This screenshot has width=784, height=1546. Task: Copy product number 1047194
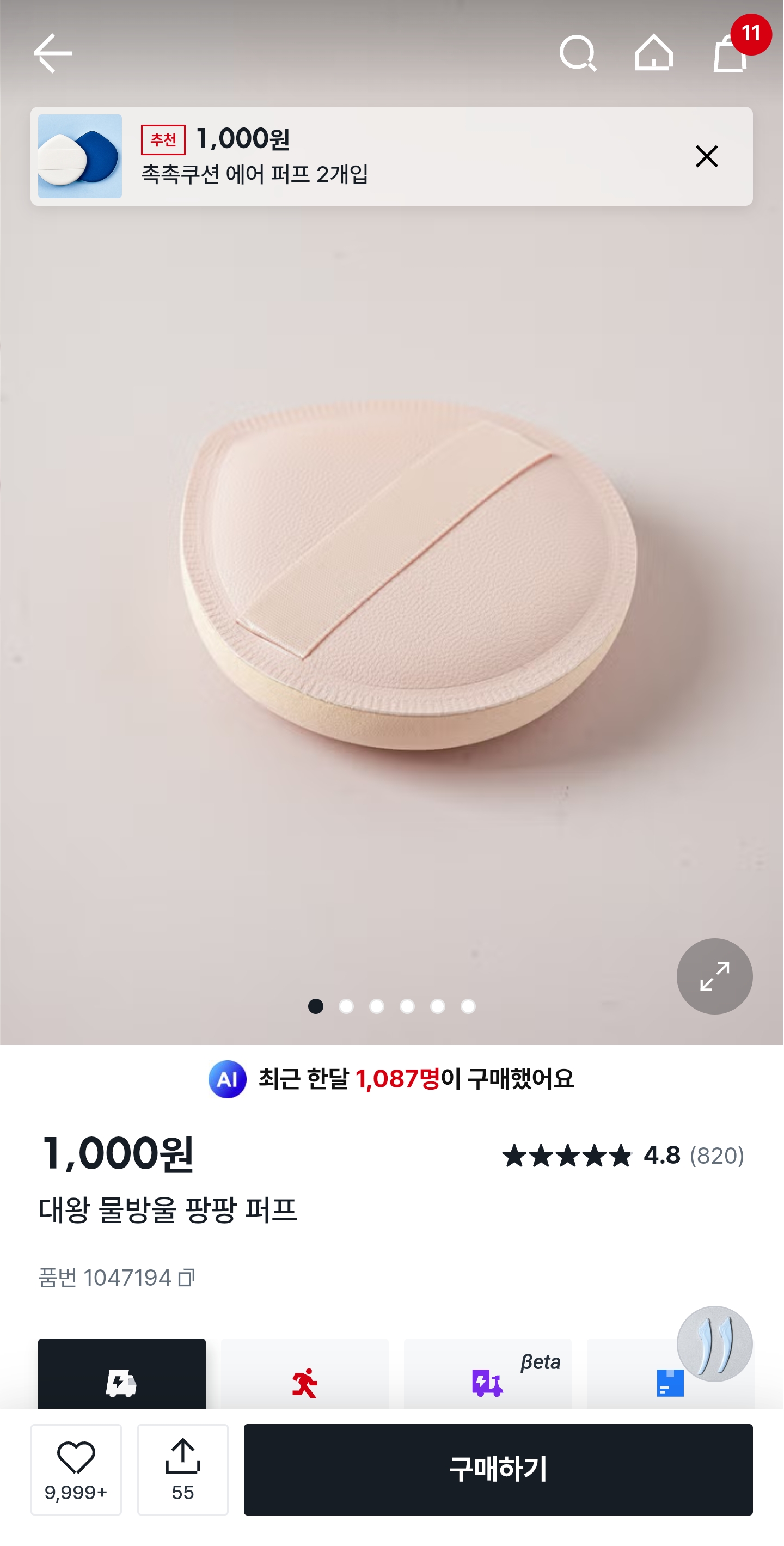[x=187, y=1278]
